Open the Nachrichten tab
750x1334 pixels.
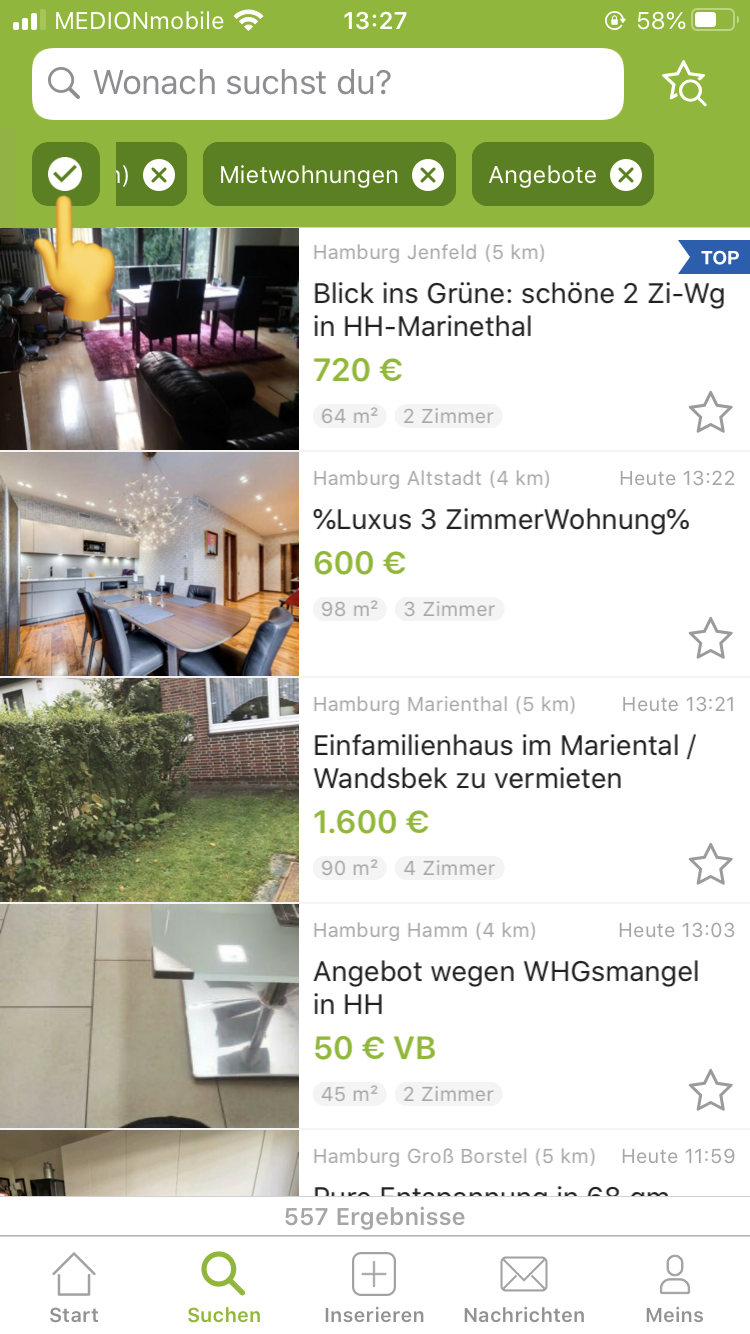pos(524,1288)
